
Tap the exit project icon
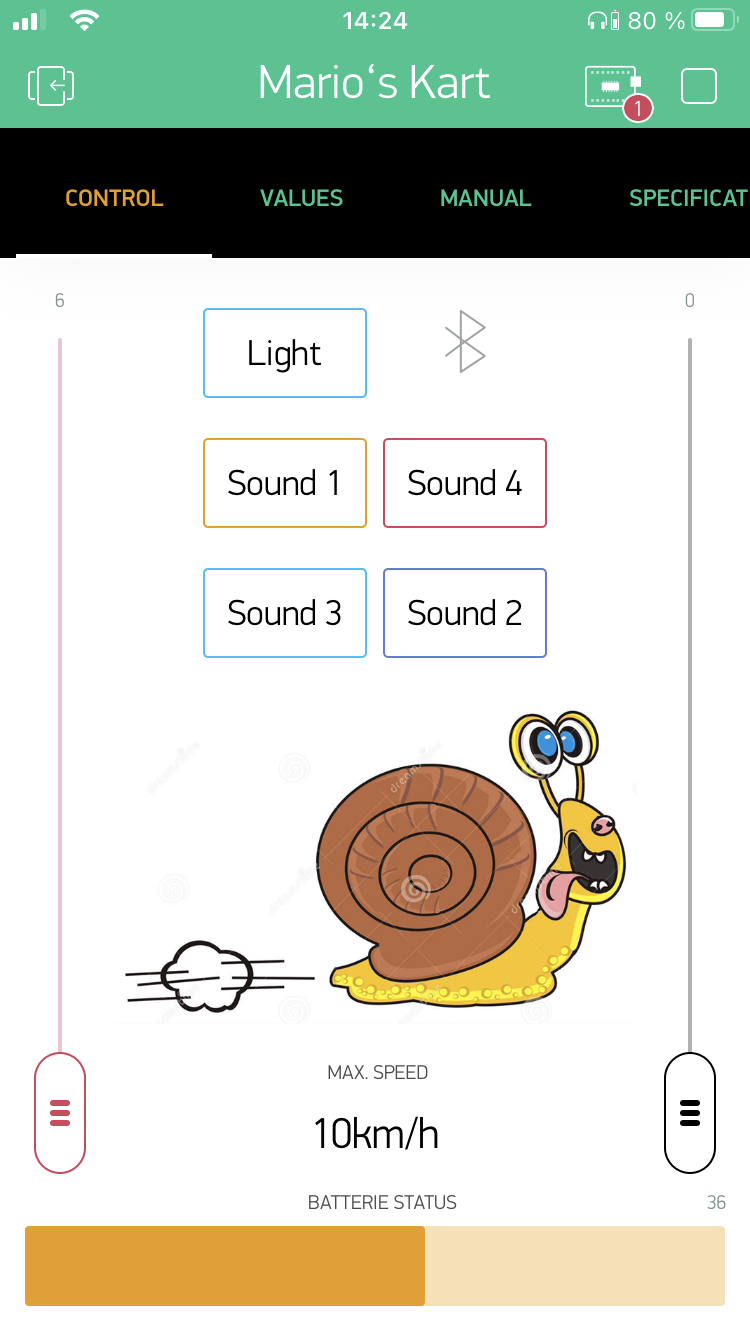[51, 86]
